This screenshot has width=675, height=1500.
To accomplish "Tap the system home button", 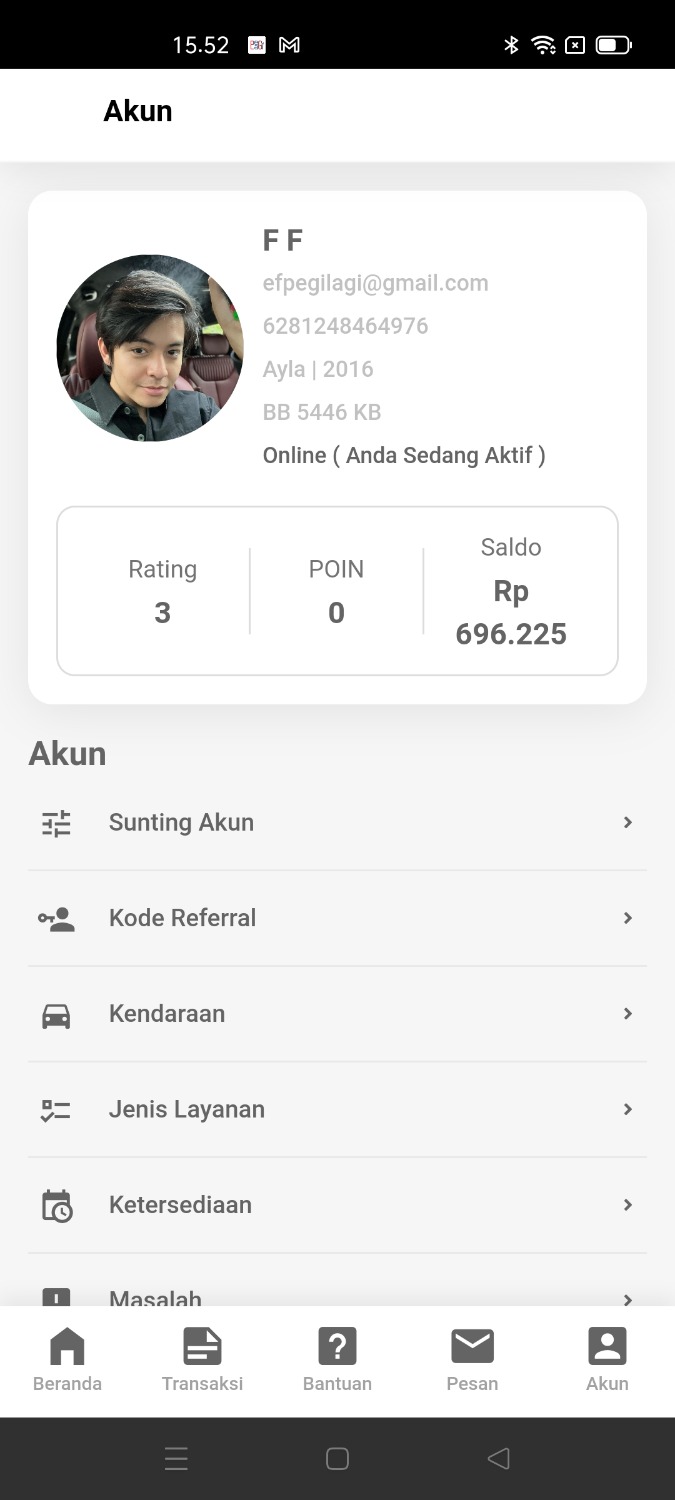I will (337, 1459).
